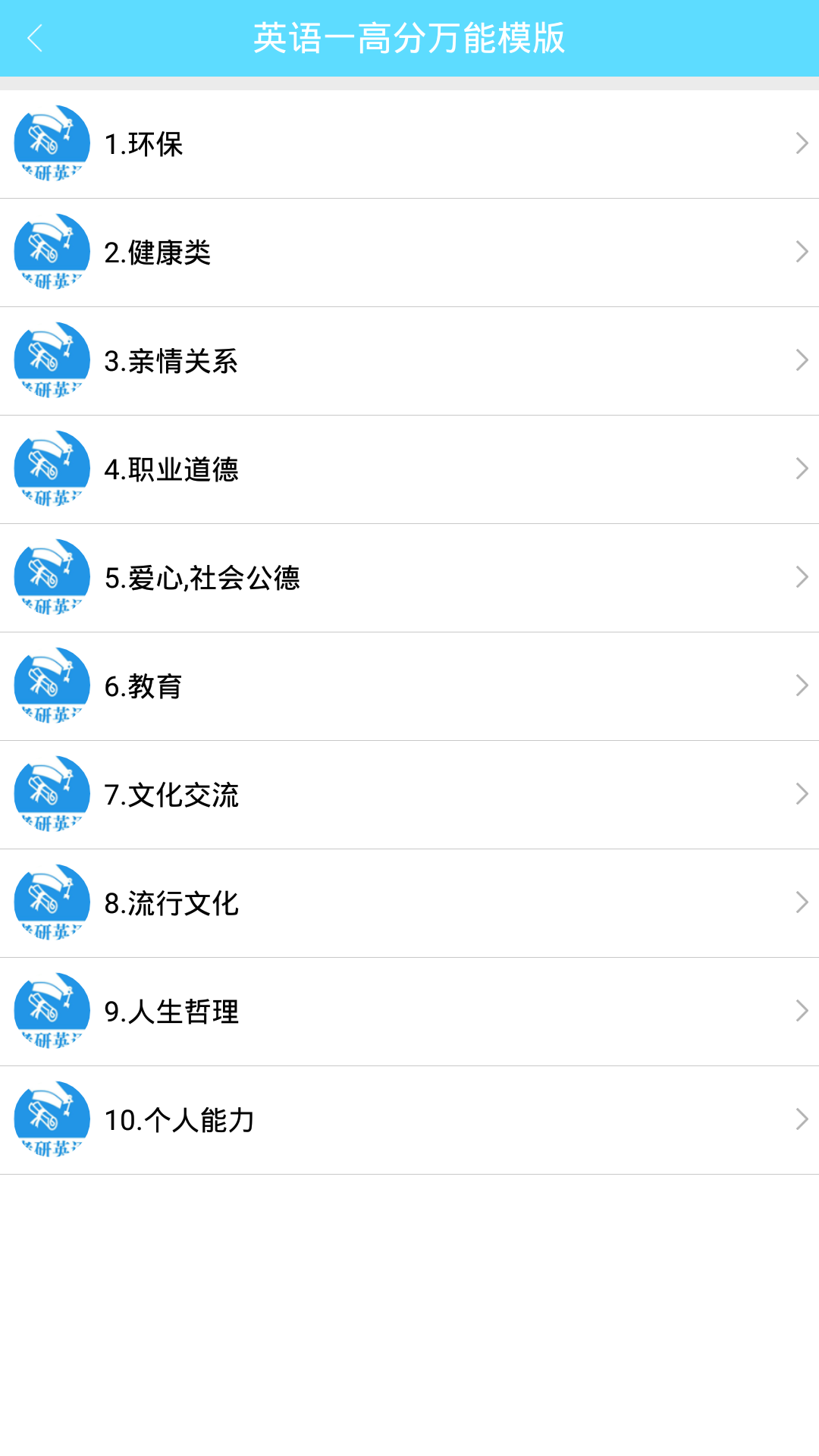
Task: Open the 3.亲情关系 template
Action: pyautogui.click(x=409, y=361)
